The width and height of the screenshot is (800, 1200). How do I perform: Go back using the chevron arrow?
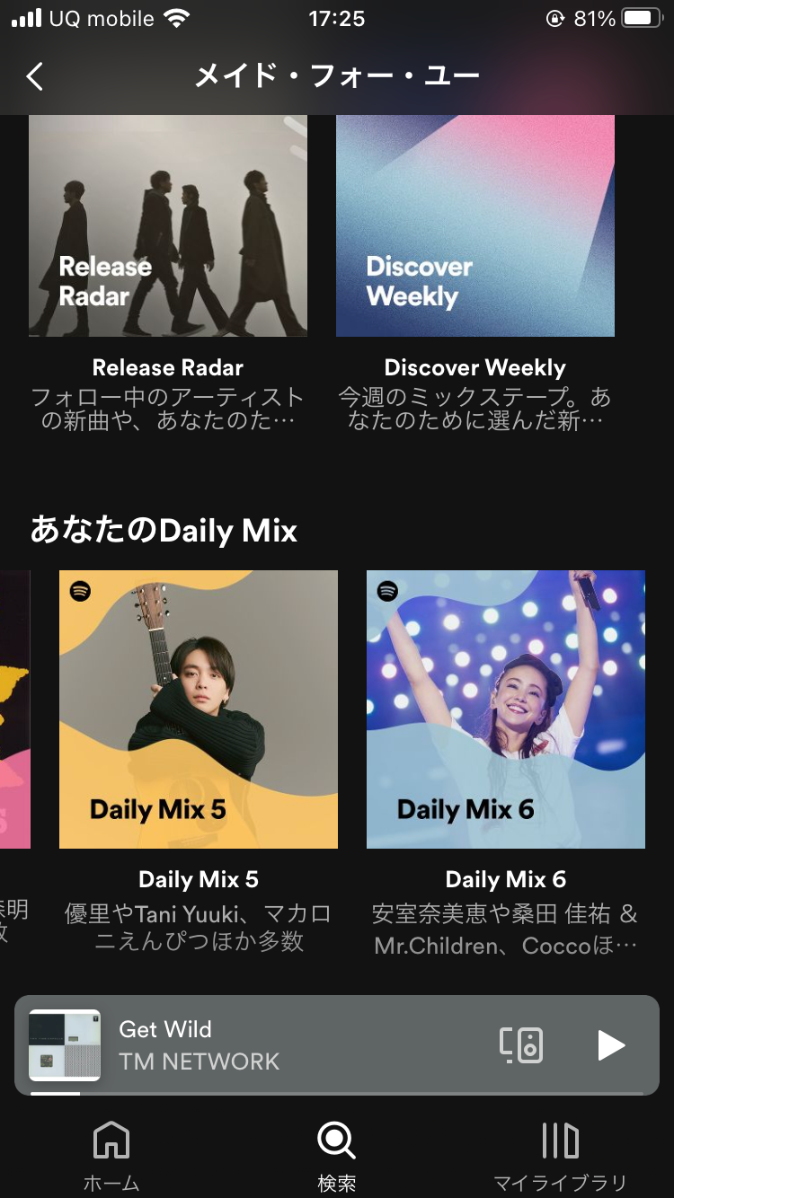coord(35,76)
